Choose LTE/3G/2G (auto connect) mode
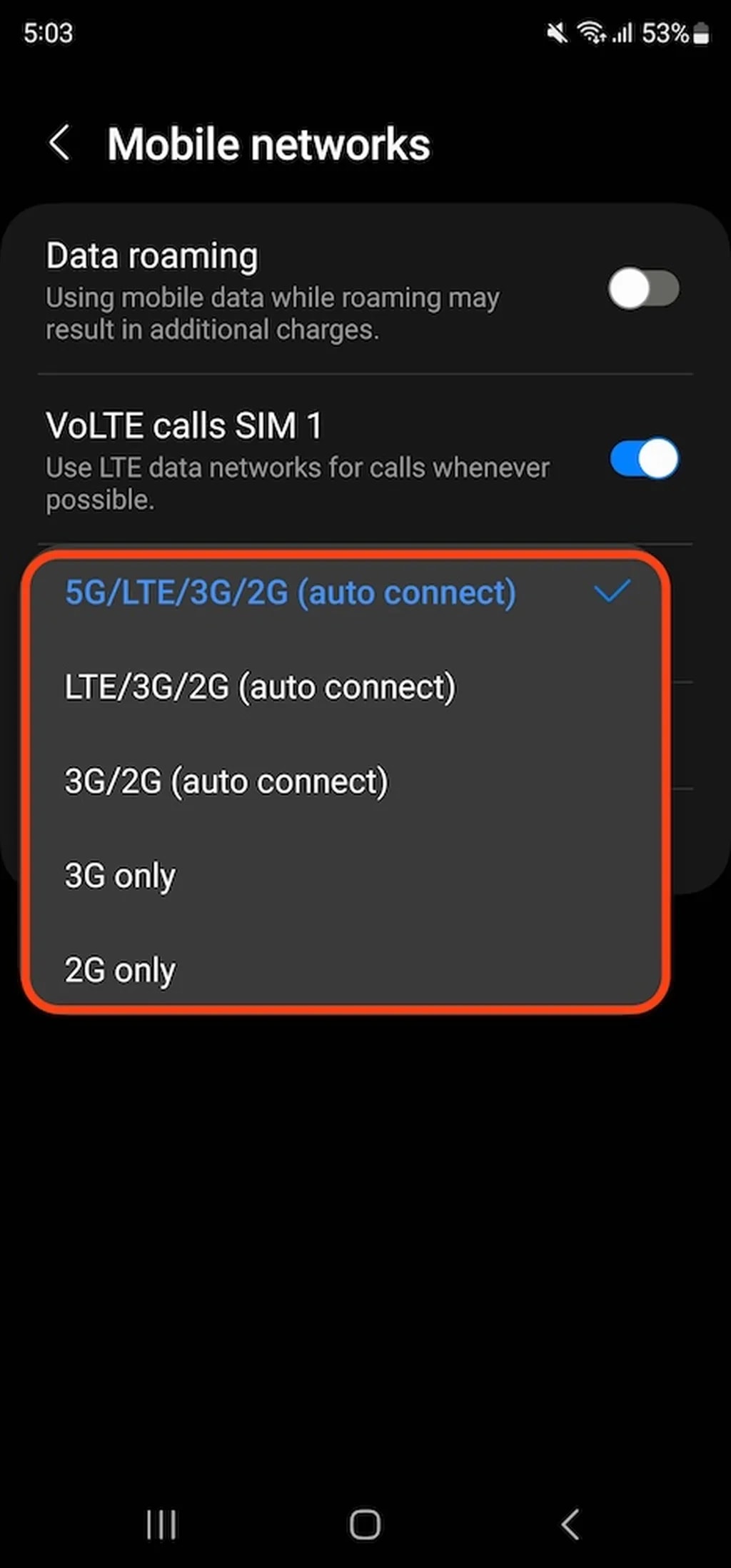Viewport: 731px width, 1568px height. pos(260,687)
